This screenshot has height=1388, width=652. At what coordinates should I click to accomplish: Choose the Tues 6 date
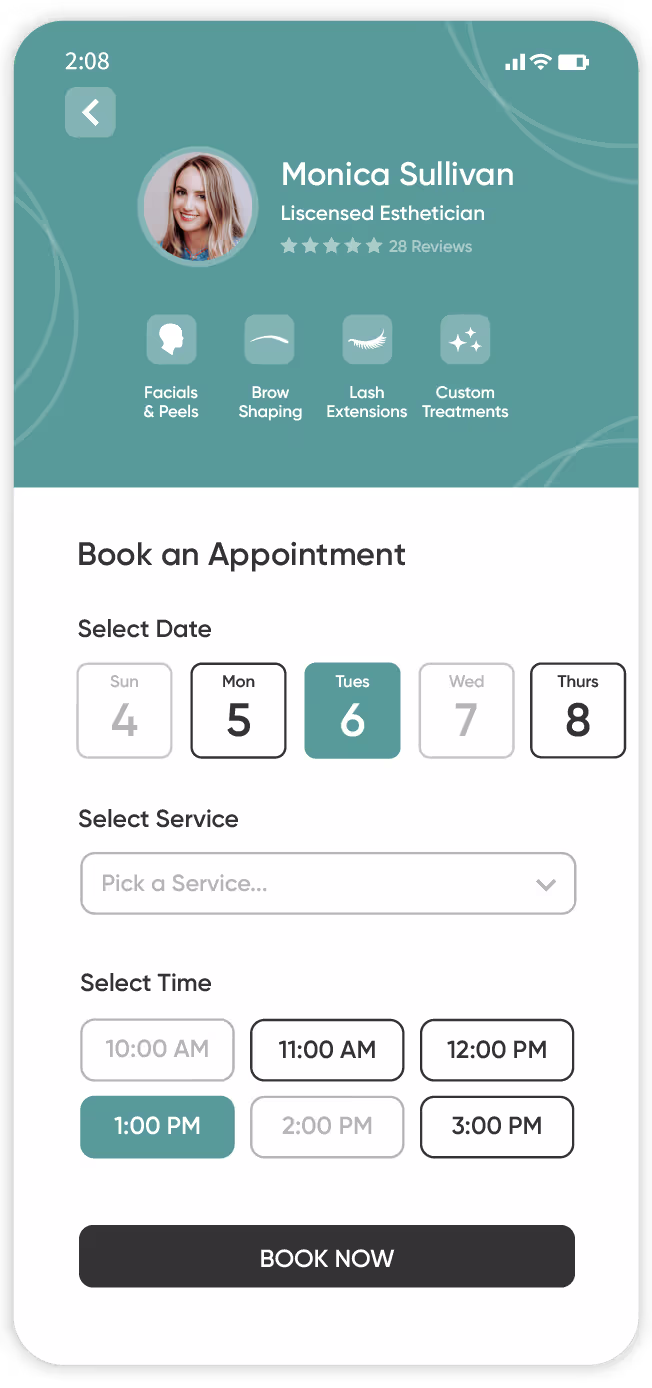click(352, 710)
